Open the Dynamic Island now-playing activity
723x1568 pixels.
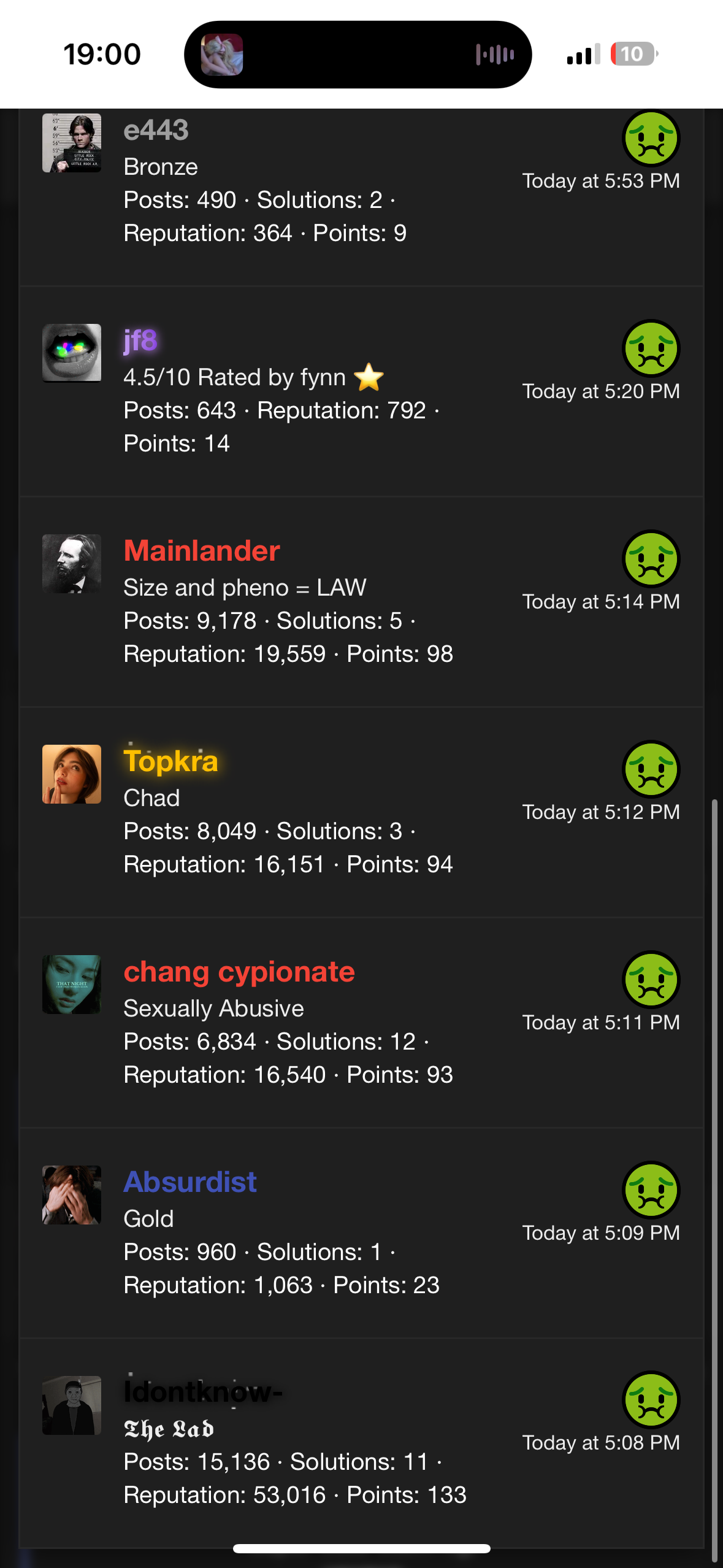(358, 55)
